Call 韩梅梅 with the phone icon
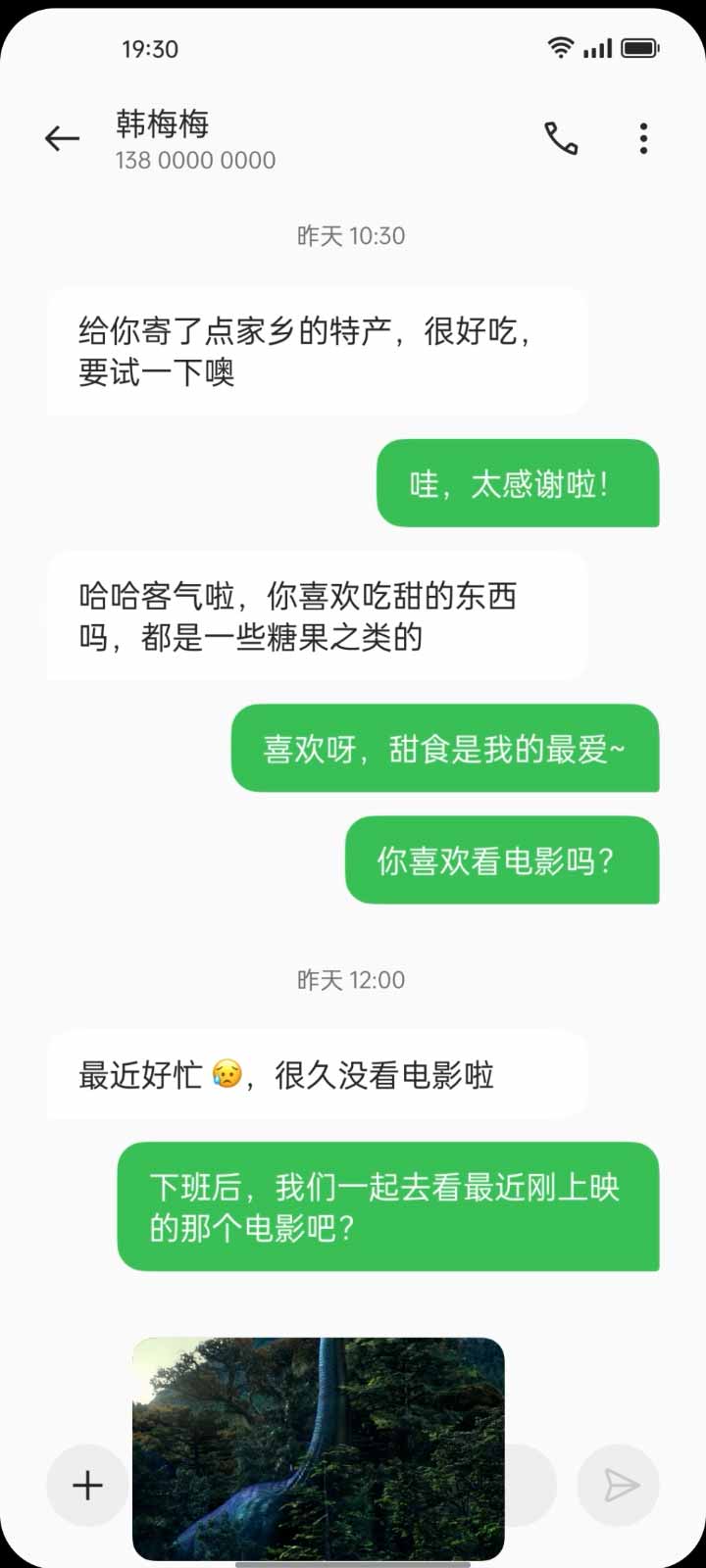The width and height of the screenshot is (706, 1568). click(x=561, y=139)
